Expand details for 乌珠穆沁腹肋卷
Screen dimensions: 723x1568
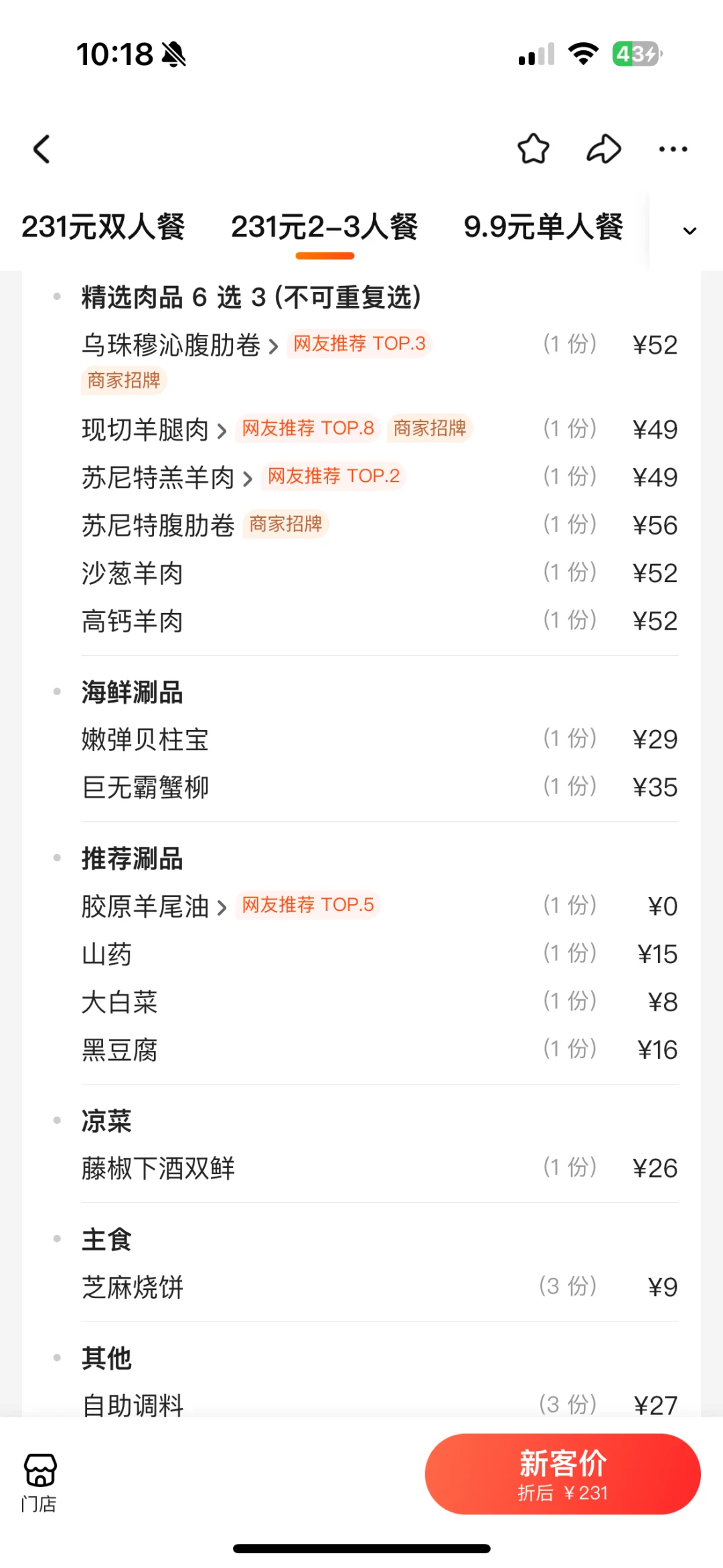point(274,346)
